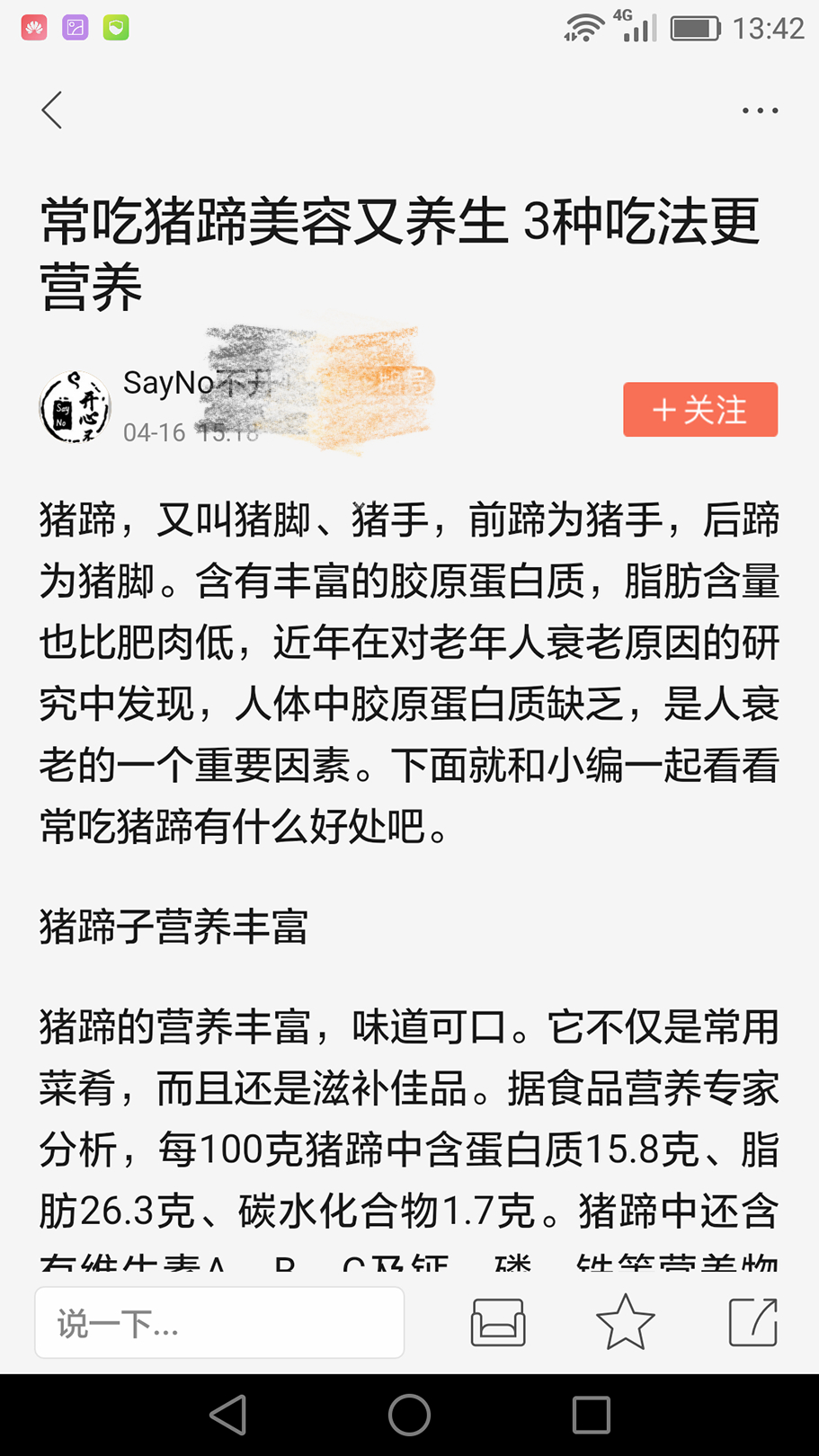
Task: Tap the 说一下 comment field
Action: [x=219, y=1323]
